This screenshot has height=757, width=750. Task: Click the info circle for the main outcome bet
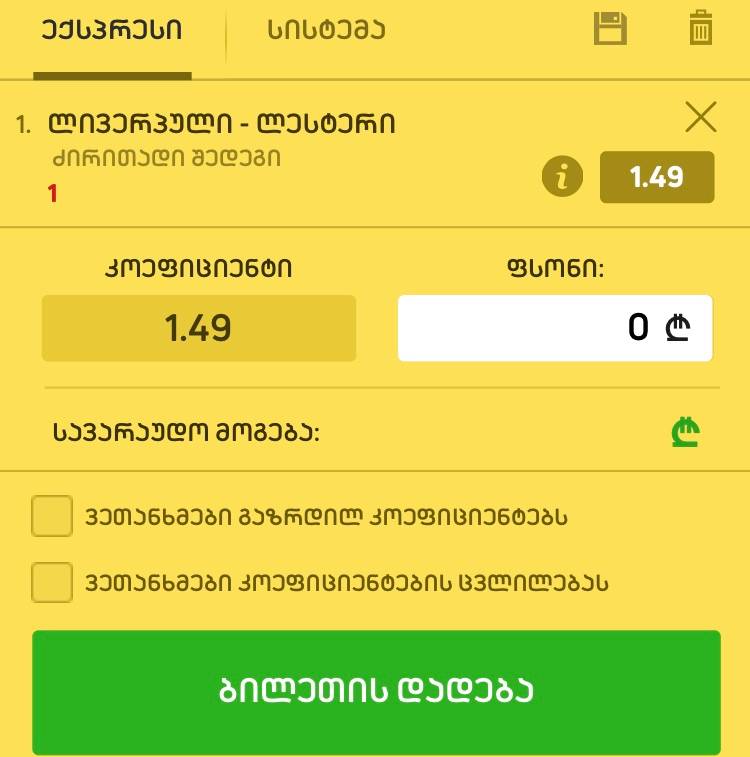coord(562,175)
